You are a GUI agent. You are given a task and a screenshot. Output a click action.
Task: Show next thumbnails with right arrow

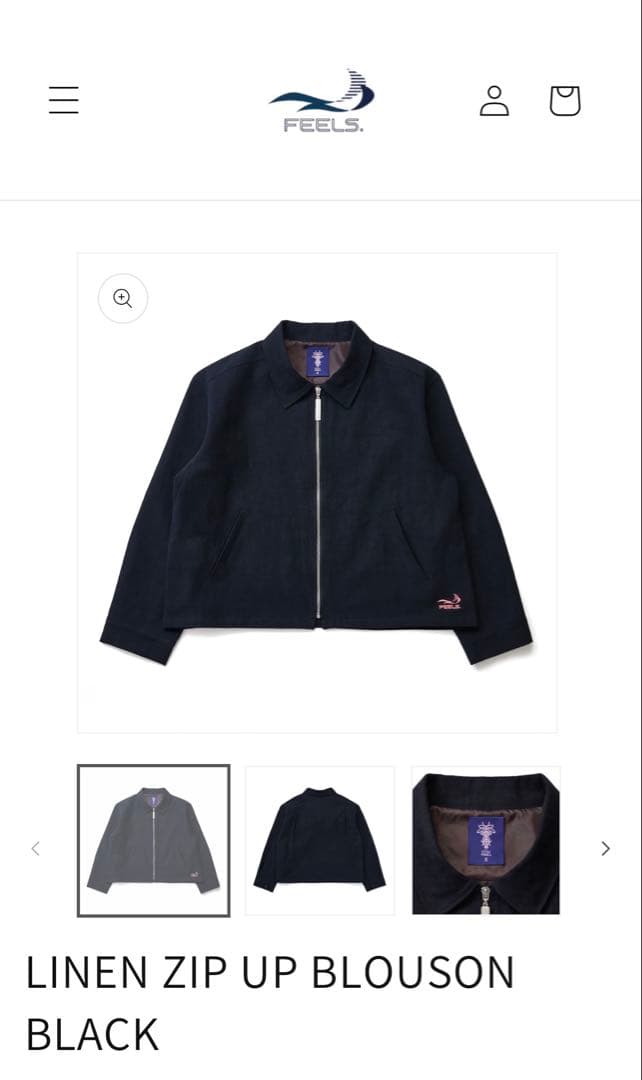tap(605, 848)
